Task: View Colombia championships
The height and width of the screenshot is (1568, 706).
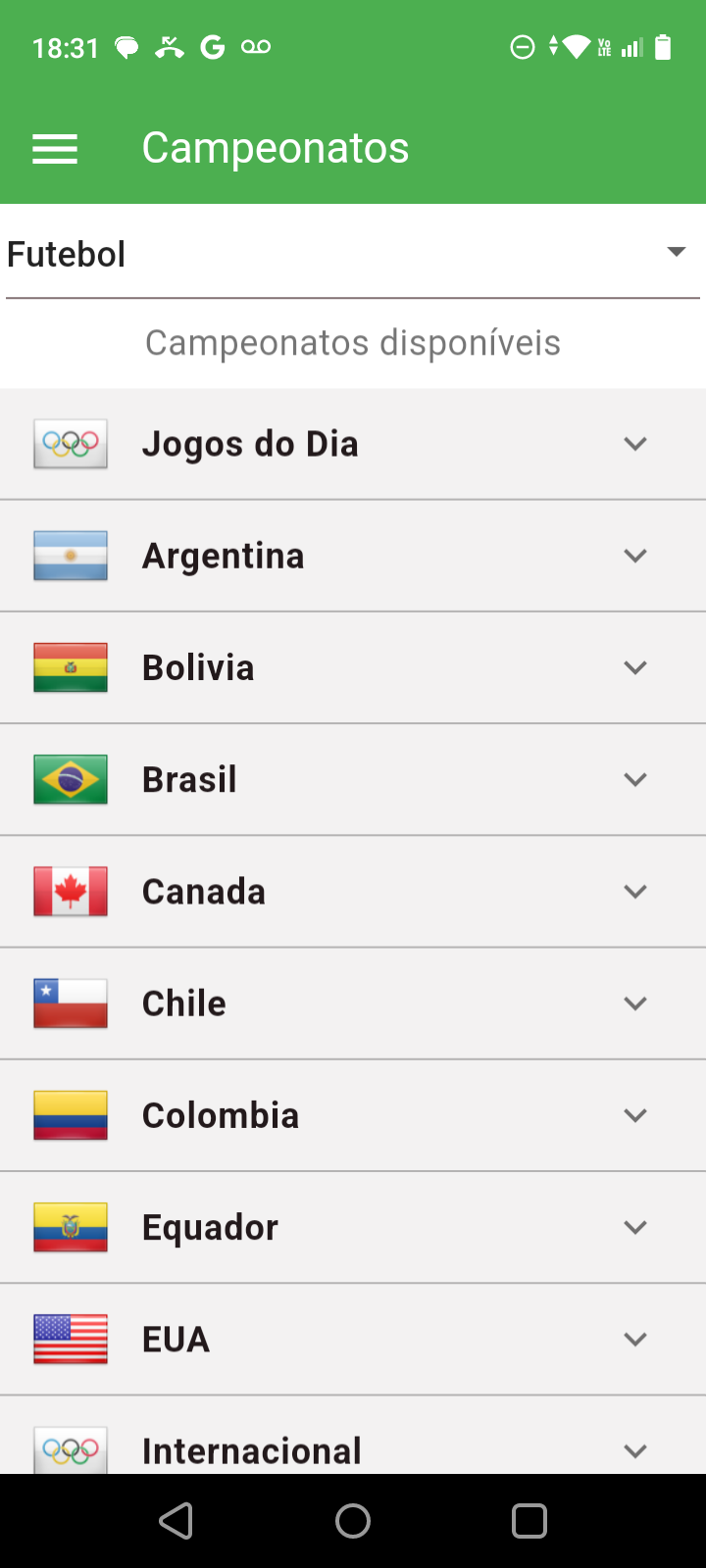Action: 353,1114
